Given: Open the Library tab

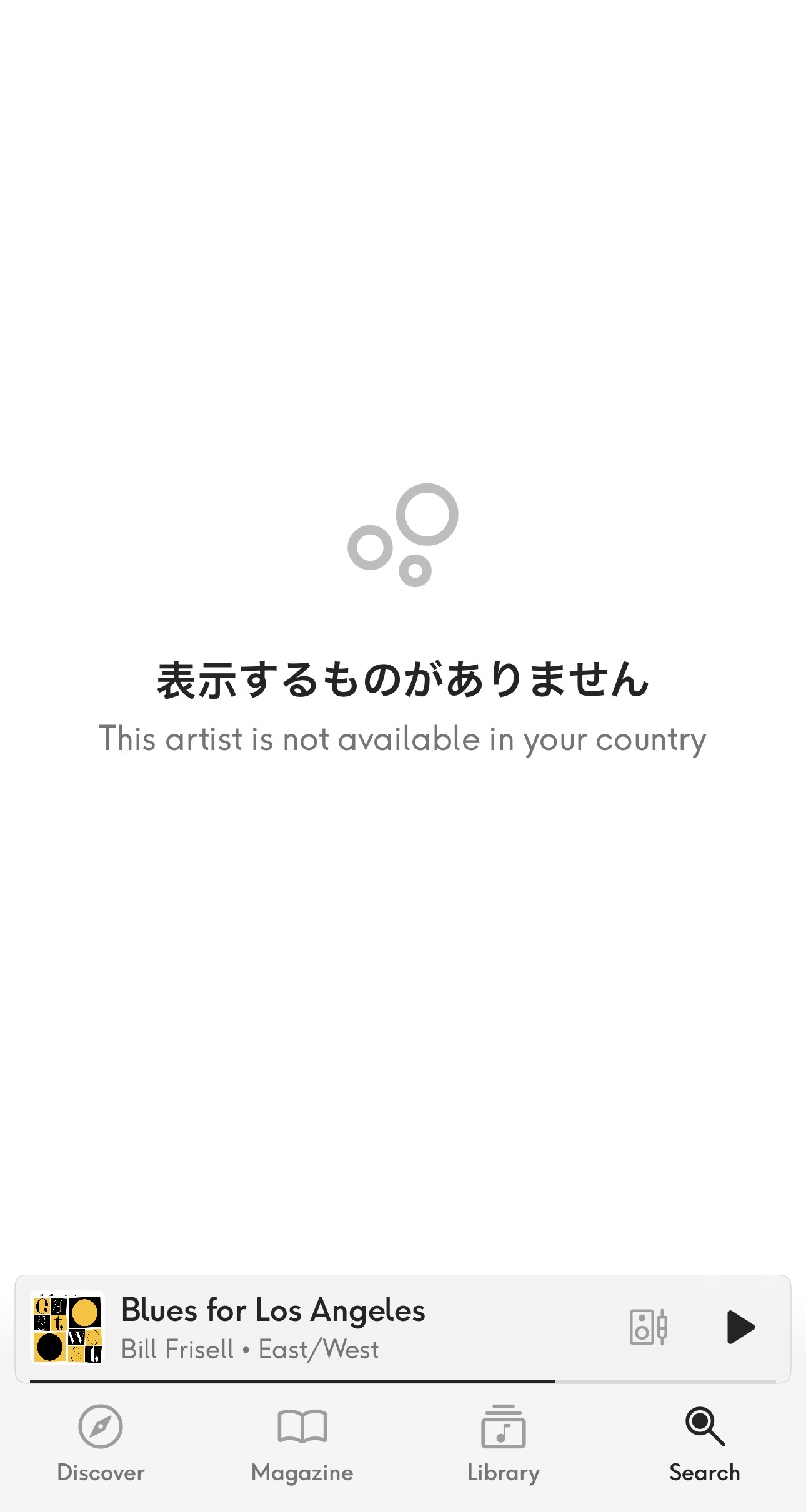Looking at the screenshot, I should point(503,1443).
